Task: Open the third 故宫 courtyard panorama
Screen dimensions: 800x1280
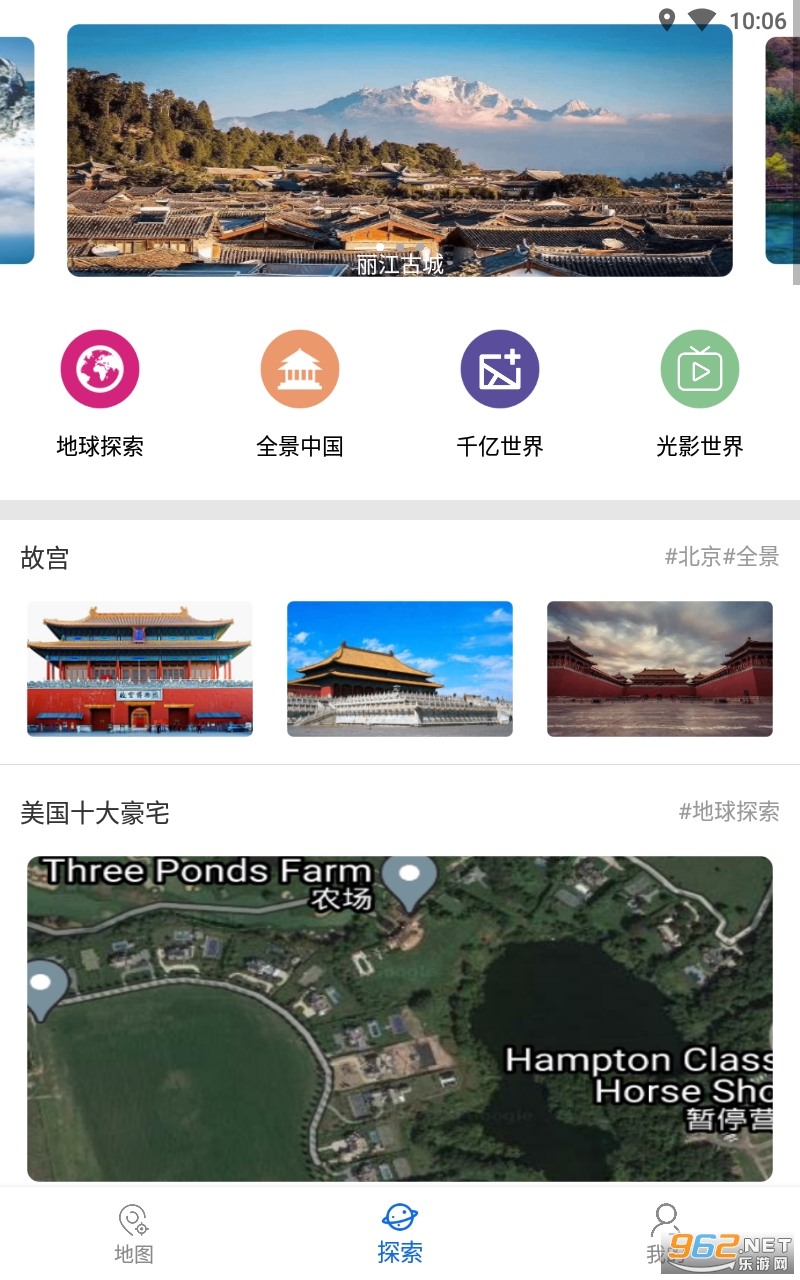Action: 660,668
